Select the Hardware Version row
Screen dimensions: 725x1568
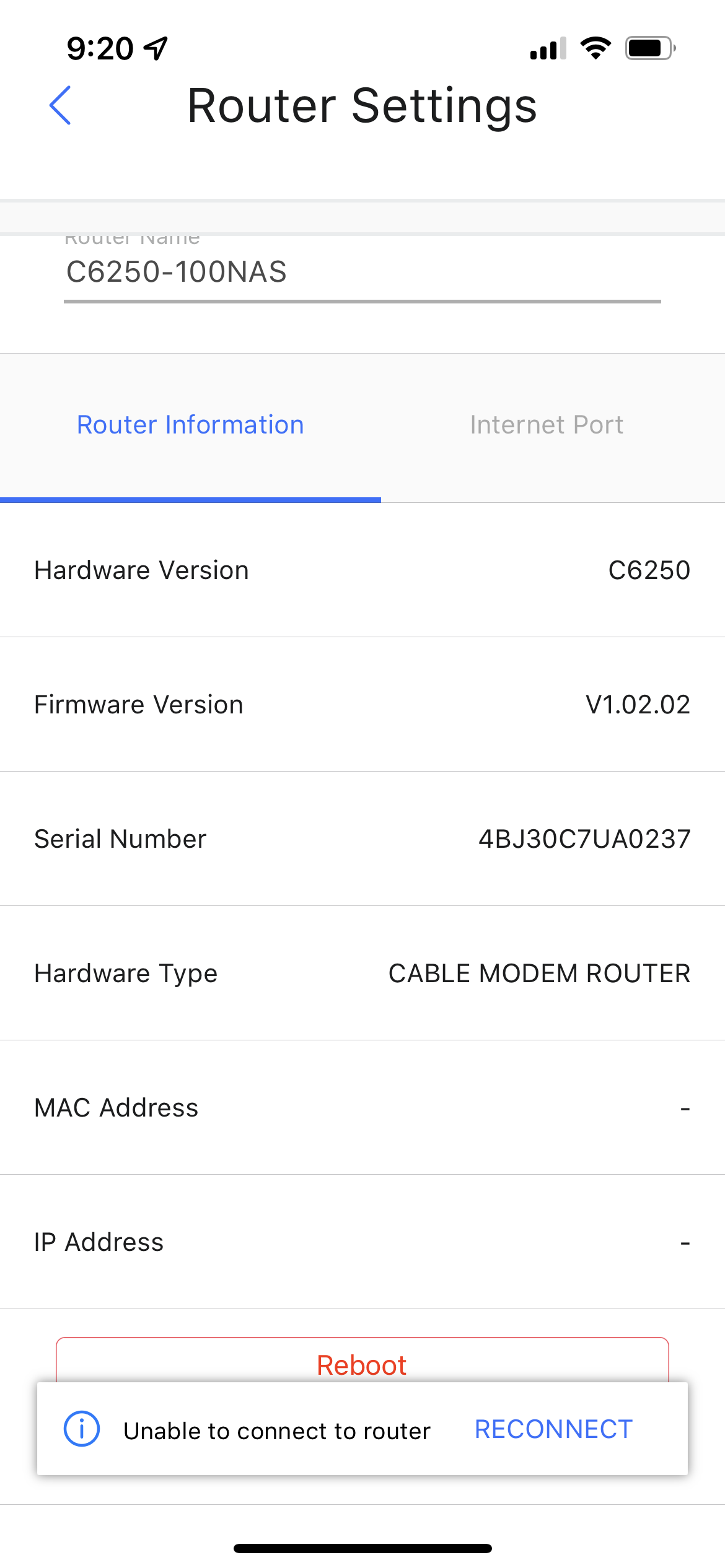tap(362, 570)
